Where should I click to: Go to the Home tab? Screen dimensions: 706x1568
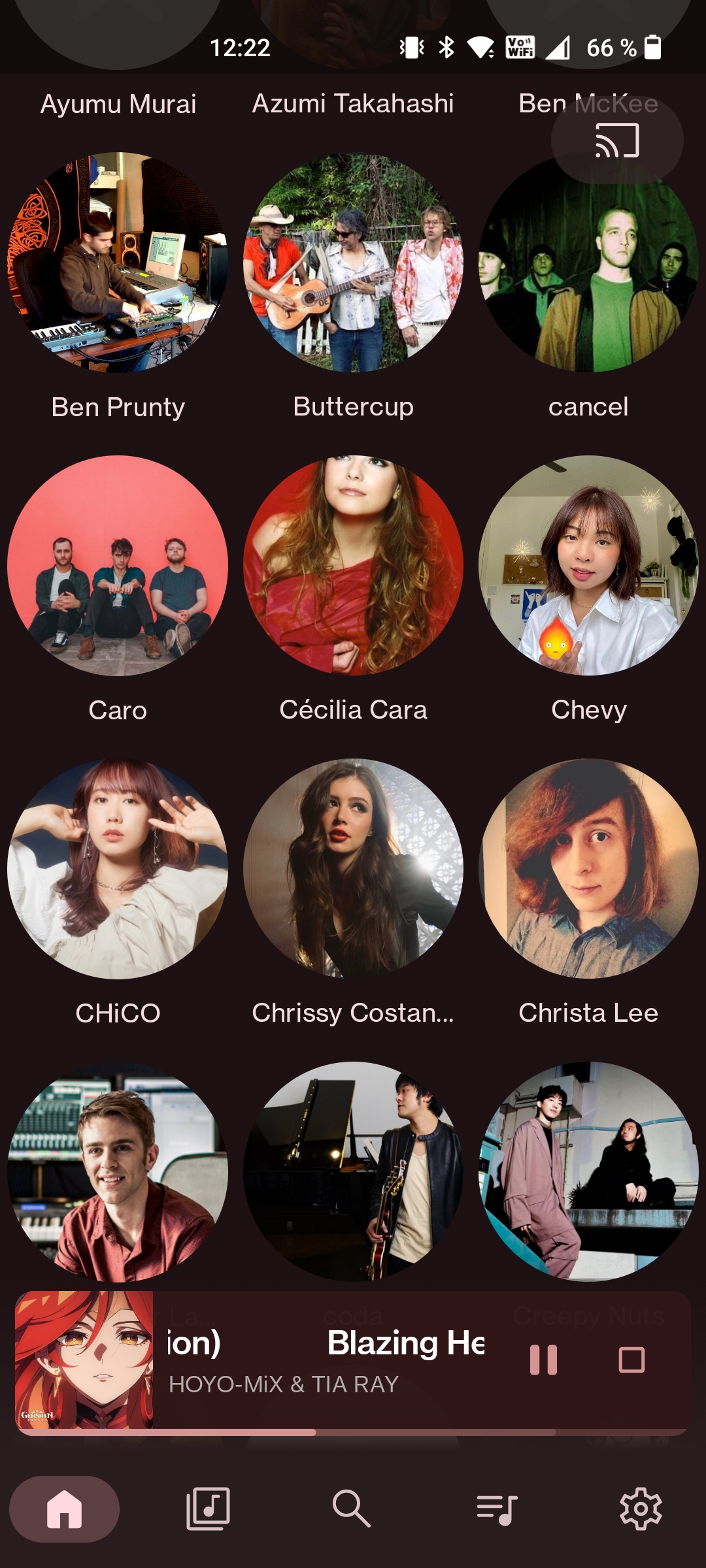[x=65, y=1509]
